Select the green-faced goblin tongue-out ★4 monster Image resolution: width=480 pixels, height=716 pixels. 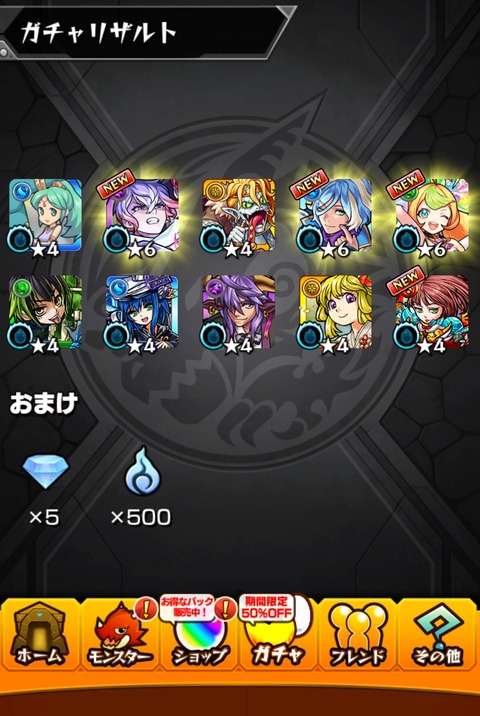coord(239,215)
